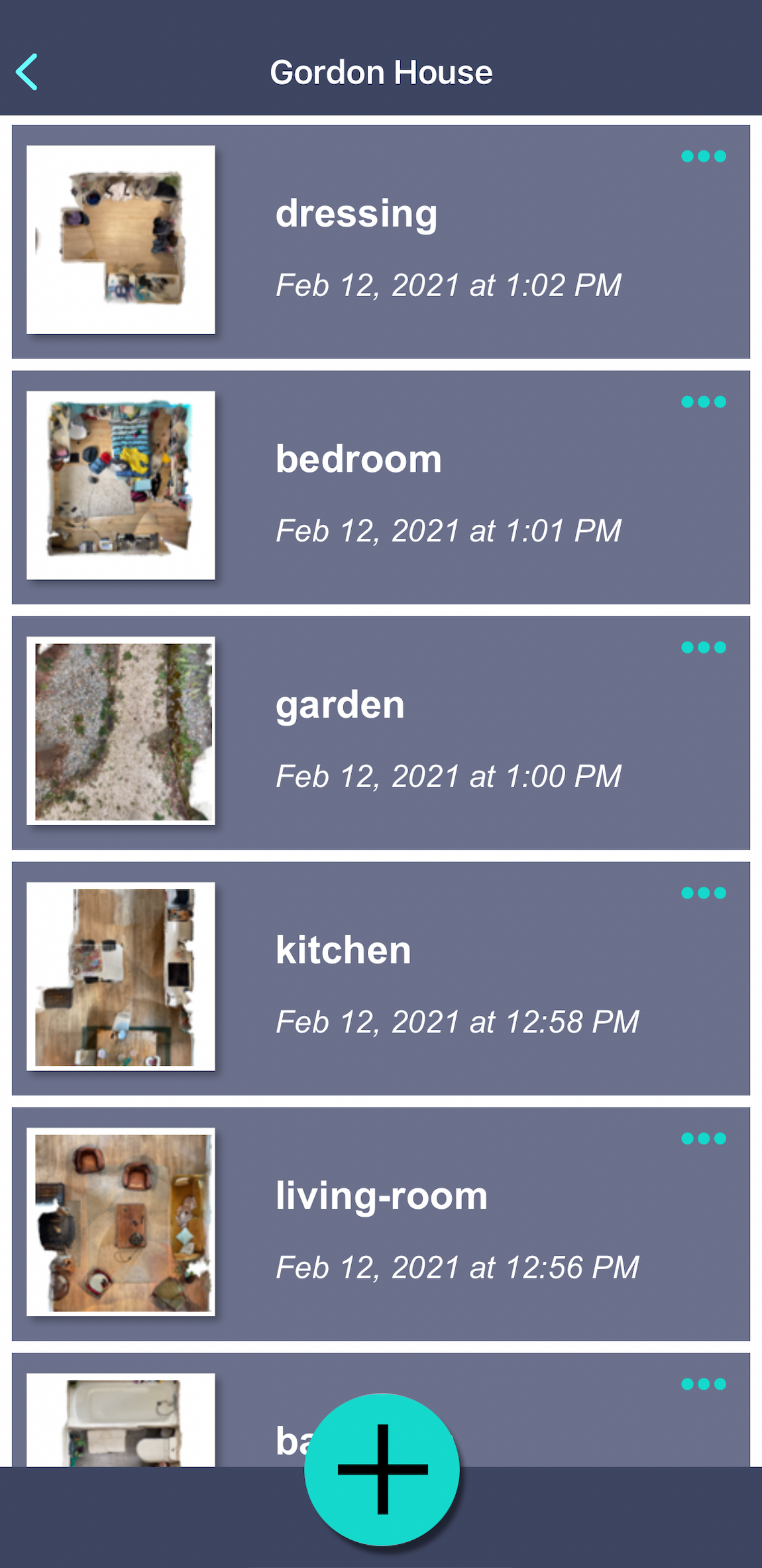Open options for the living-room scan
The image size is (762, 1568).
pyautogui.click(x=703, y=1139)
